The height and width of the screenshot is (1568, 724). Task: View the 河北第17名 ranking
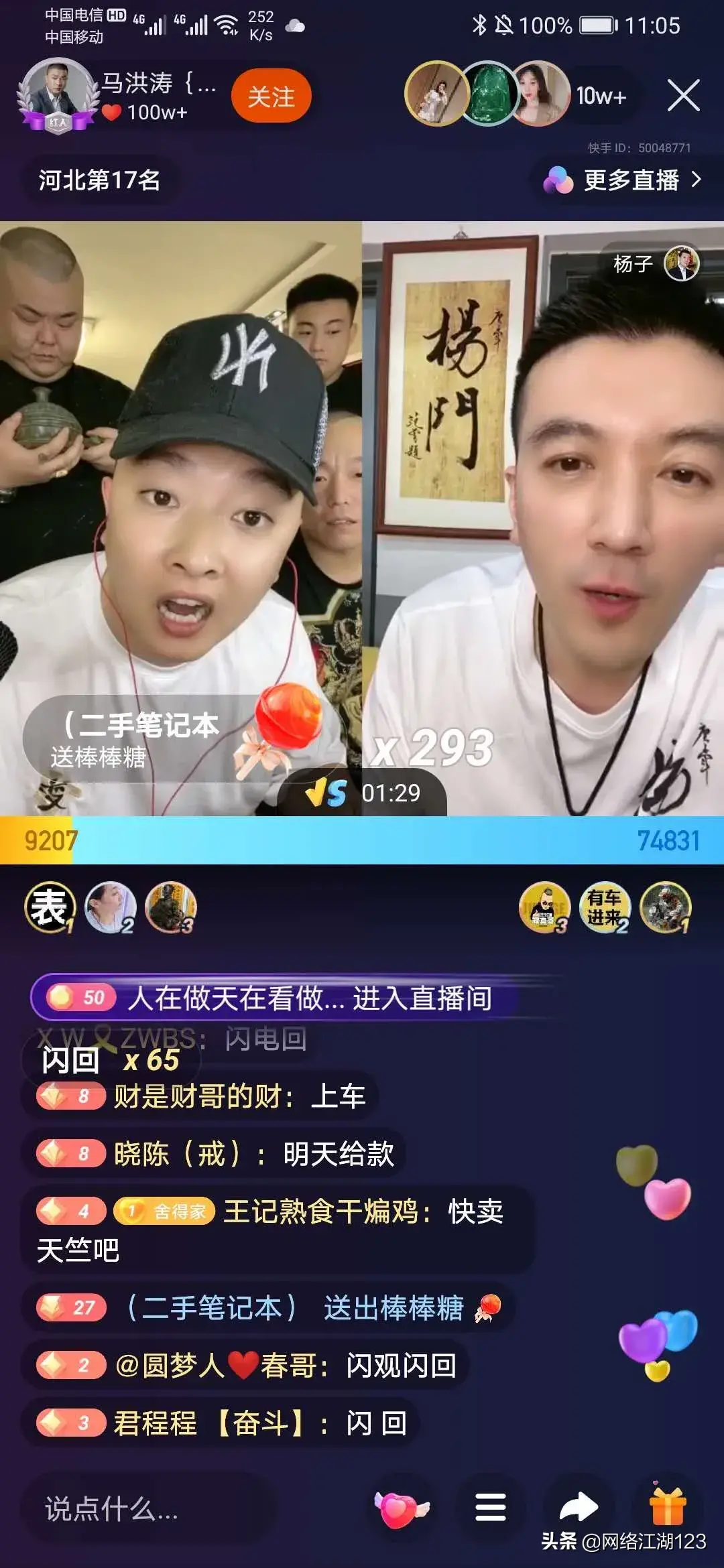99,180
